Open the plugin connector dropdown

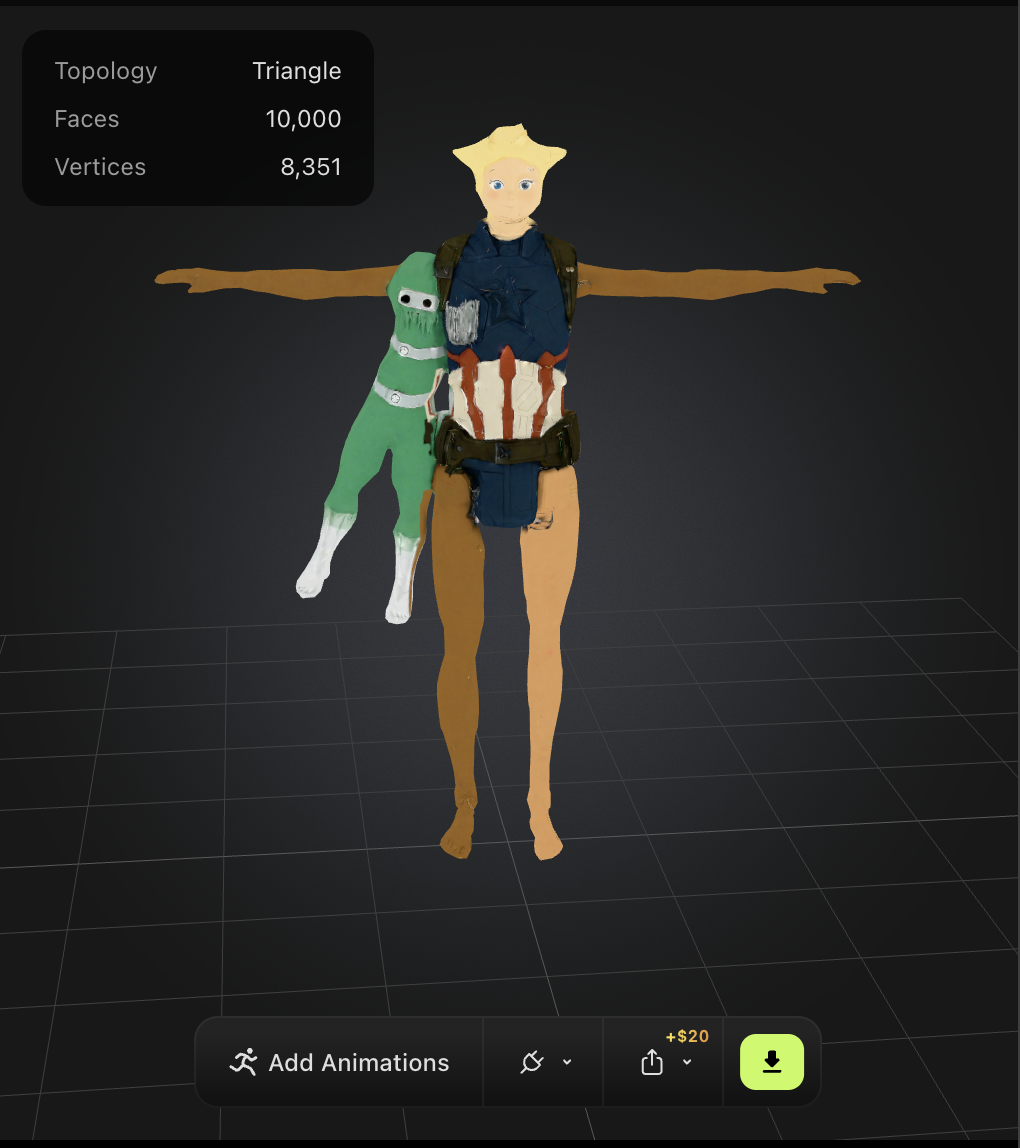click(x=545, y=1062)
